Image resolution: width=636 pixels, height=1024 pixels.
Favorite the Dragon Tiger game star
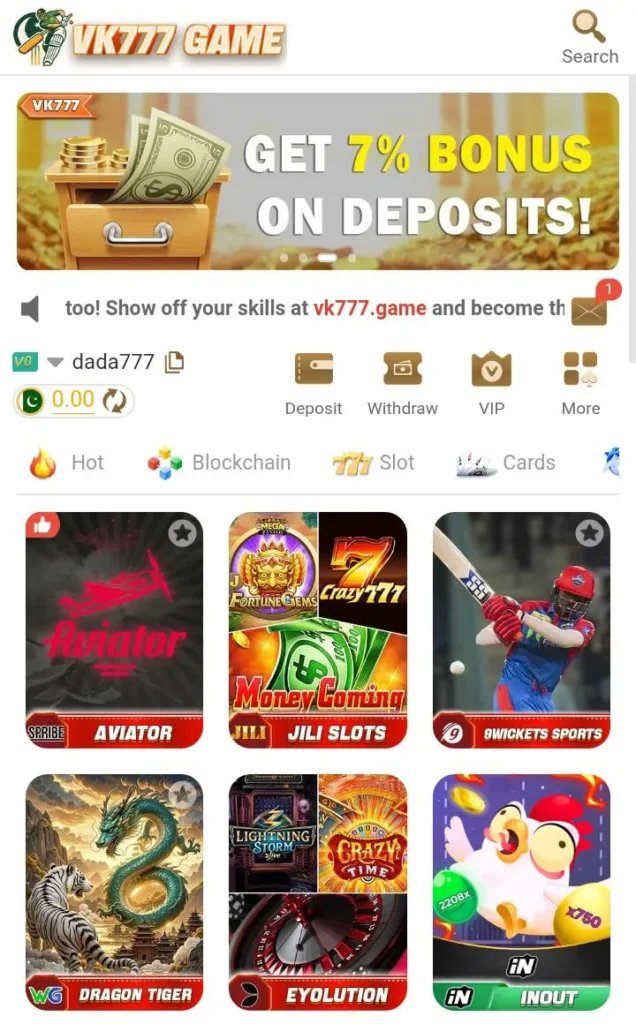coord(181,795)
